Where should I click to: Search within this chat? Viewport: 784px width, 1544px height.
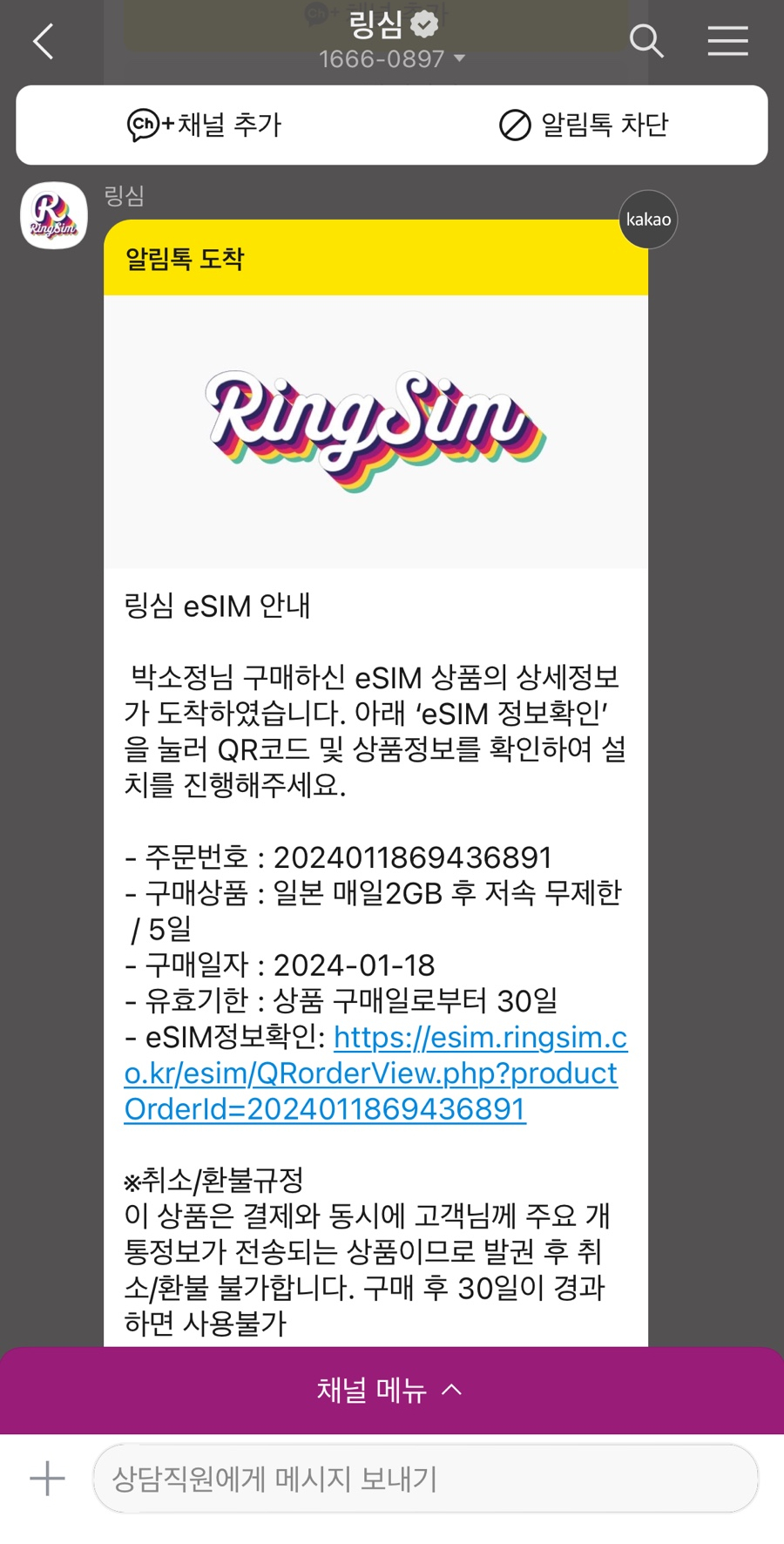point(645,41)
